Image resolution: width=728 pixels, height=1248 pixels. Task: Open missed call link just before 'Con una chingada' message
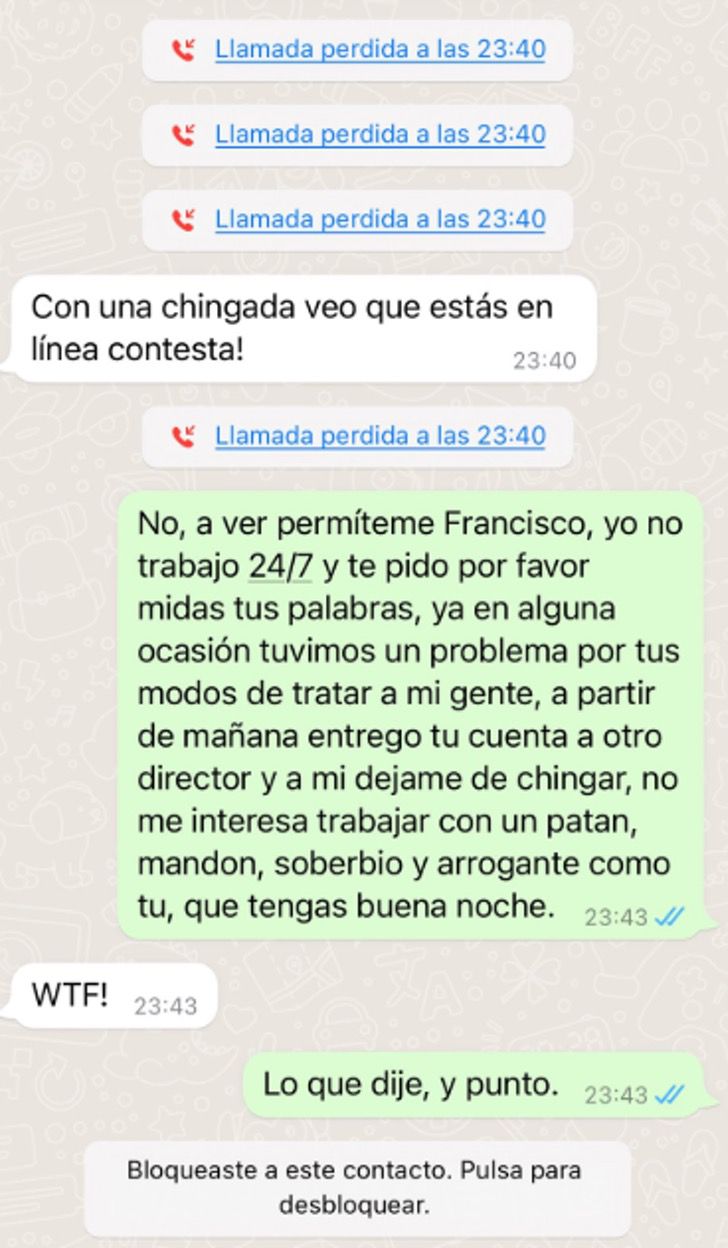click(379, 219)
